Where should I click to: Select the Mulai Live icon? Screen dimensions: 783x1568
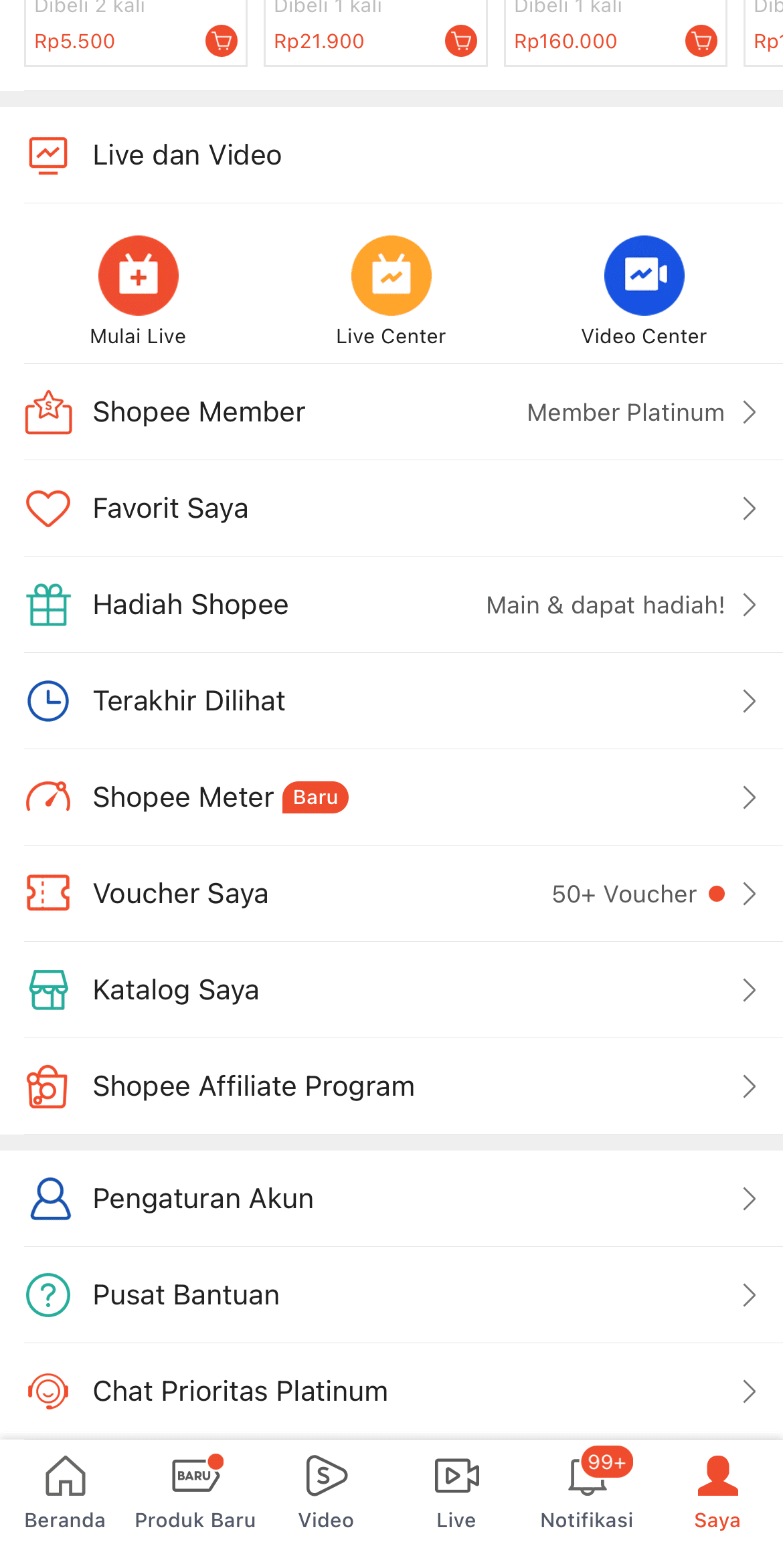point(138,275)
